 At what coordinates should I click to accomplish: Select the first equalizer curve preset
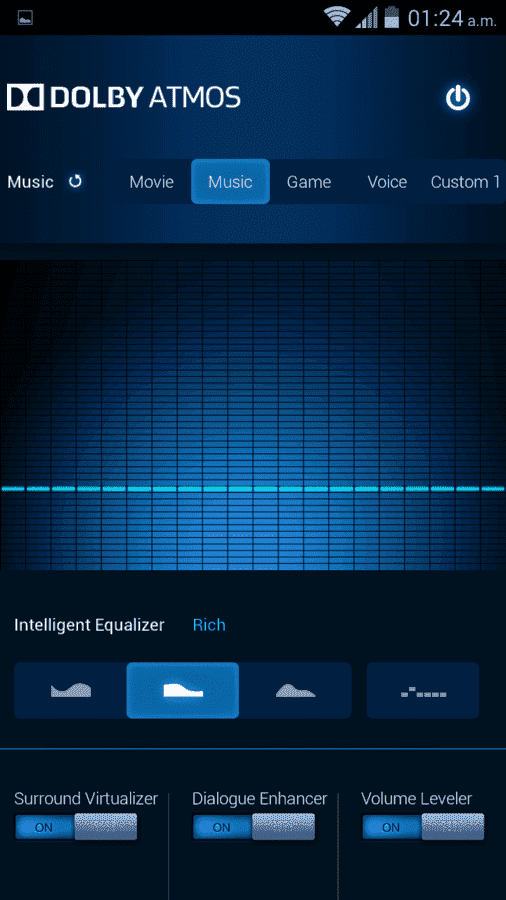(x=71, y=690)
